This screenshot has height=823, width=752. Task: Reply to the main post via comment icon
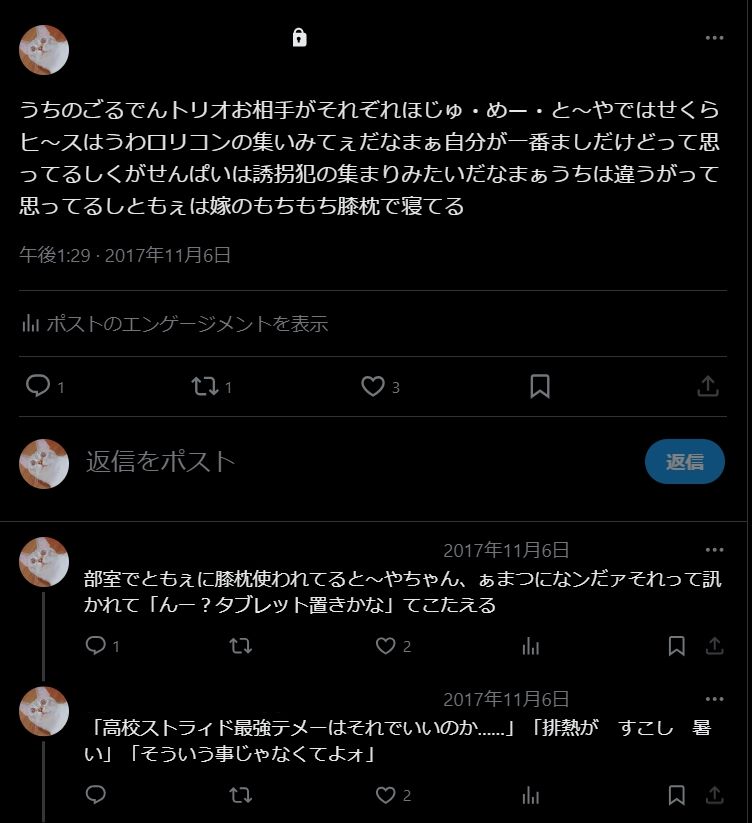pos(38,386)
